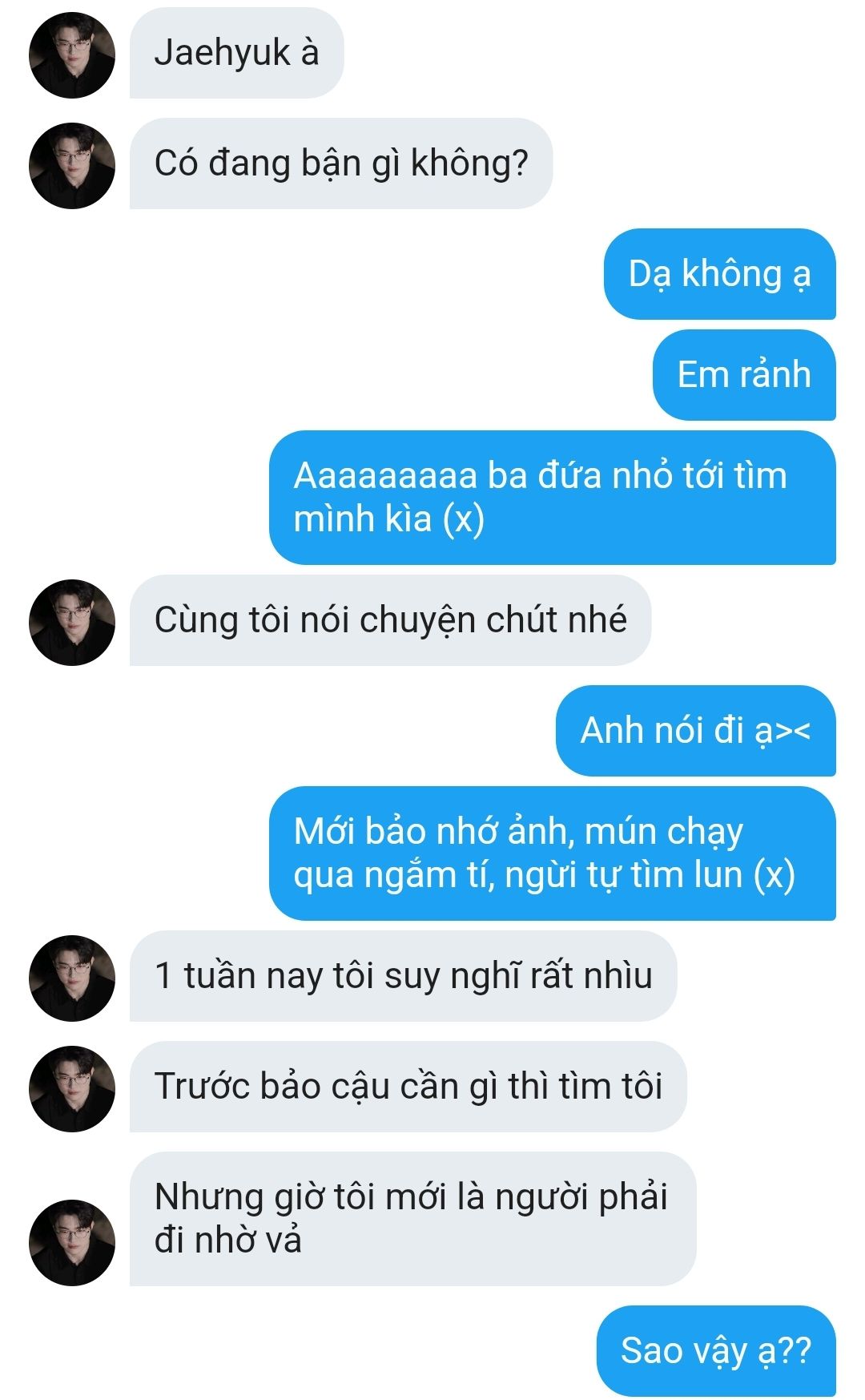Tap profile photo next to "Có đang bận gì không?"
Image resolution: width=865 pixels, height=1400 pixels.
pos(72,166)
